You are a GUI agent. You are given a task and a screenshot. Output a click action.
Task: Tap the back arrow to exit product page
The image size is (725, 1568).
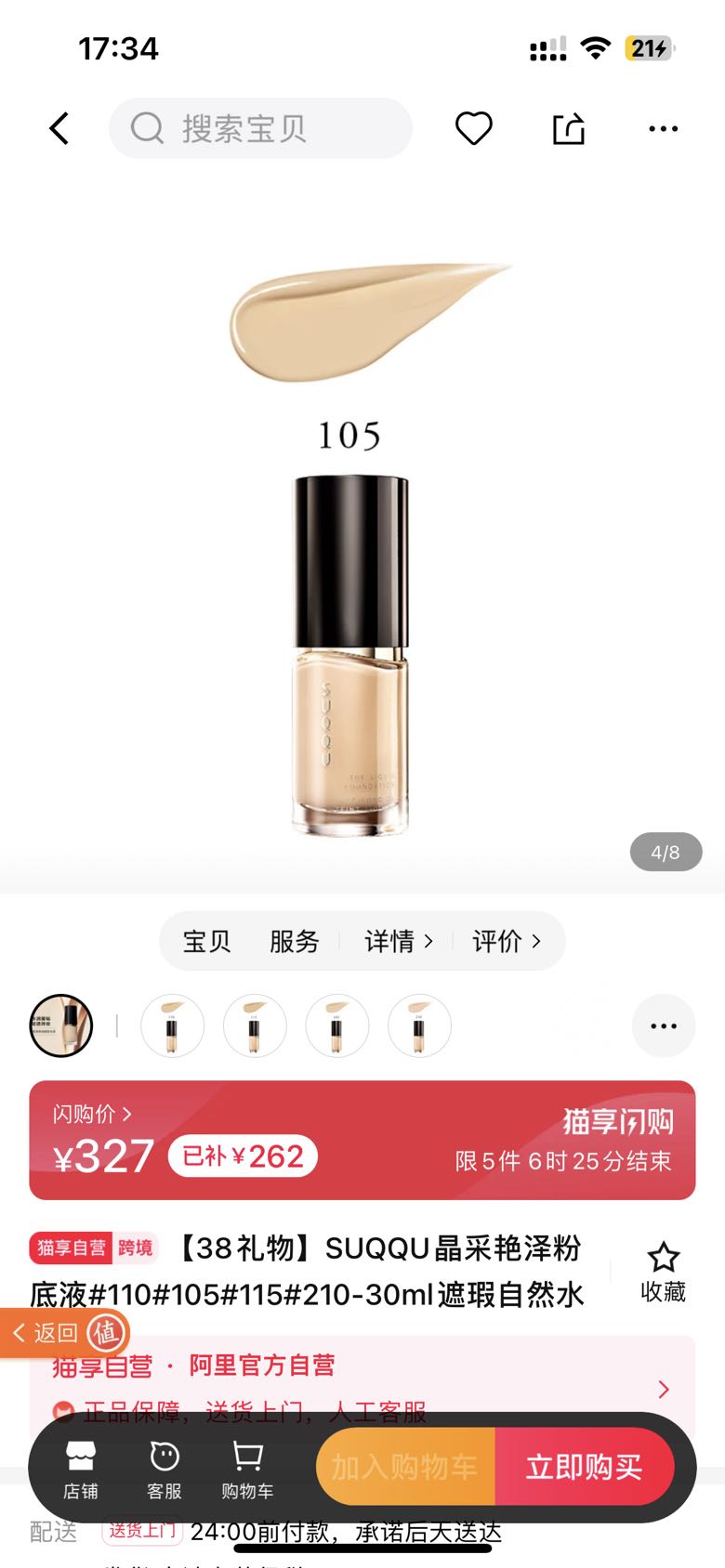59,128
